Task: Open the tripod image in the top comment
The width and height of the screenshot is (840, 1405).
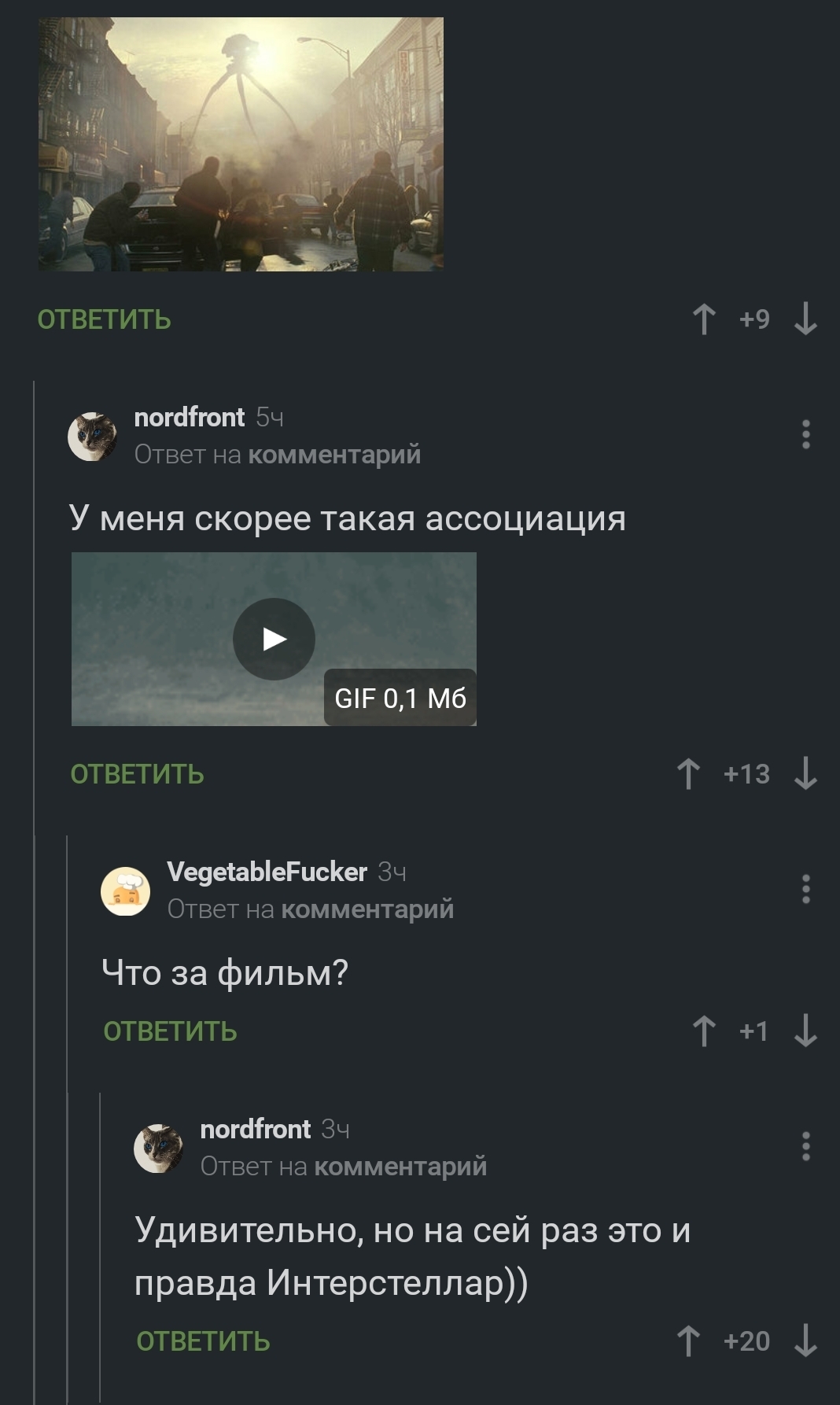Action: (241, 144)
